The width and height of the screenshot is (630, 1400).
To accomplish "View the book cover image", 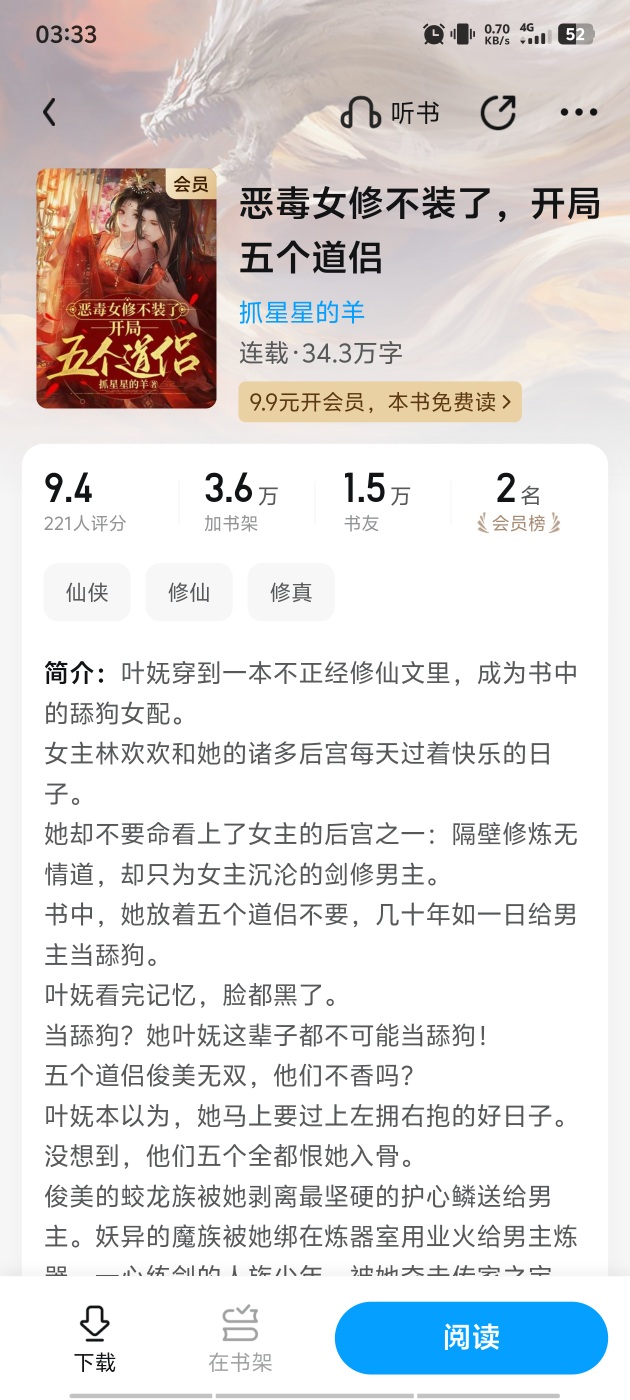I will click(126, 288).
